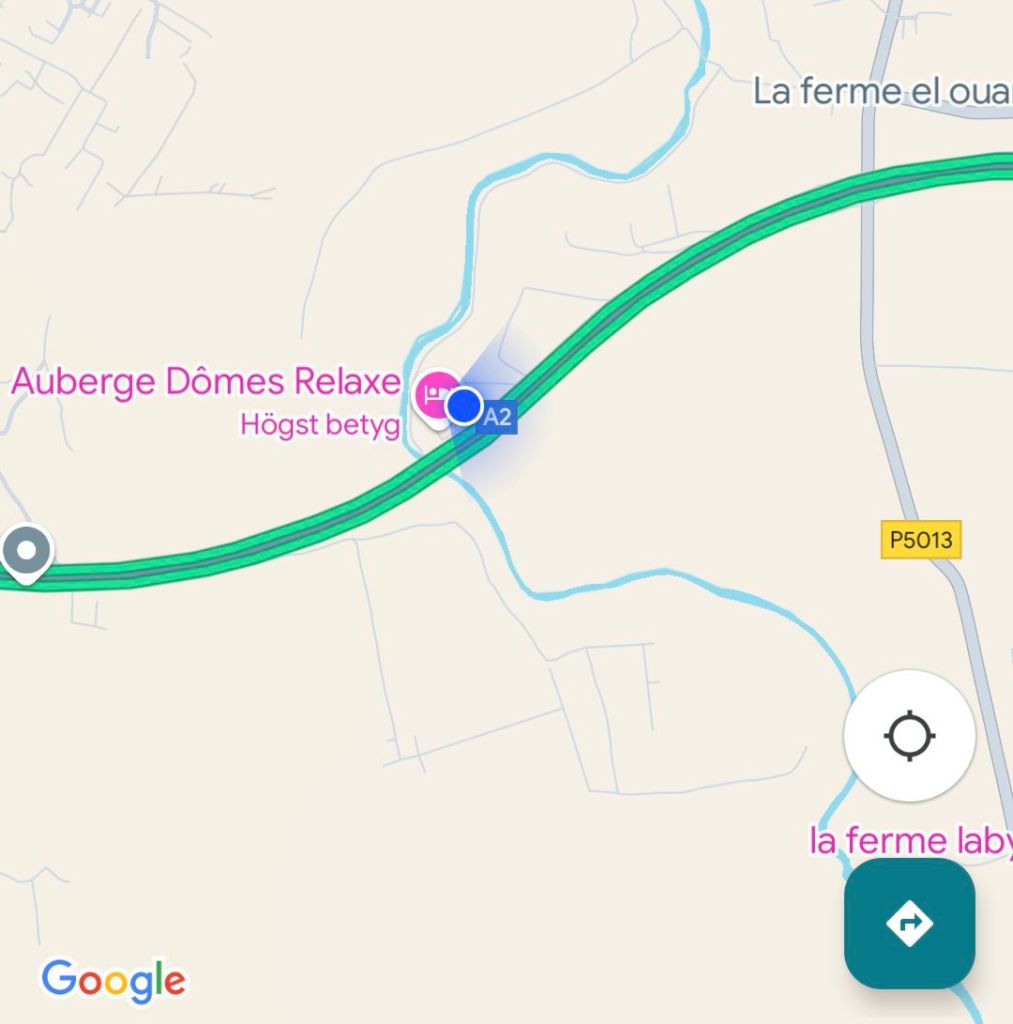Select the grey dropped pin marker

[26, 551]
